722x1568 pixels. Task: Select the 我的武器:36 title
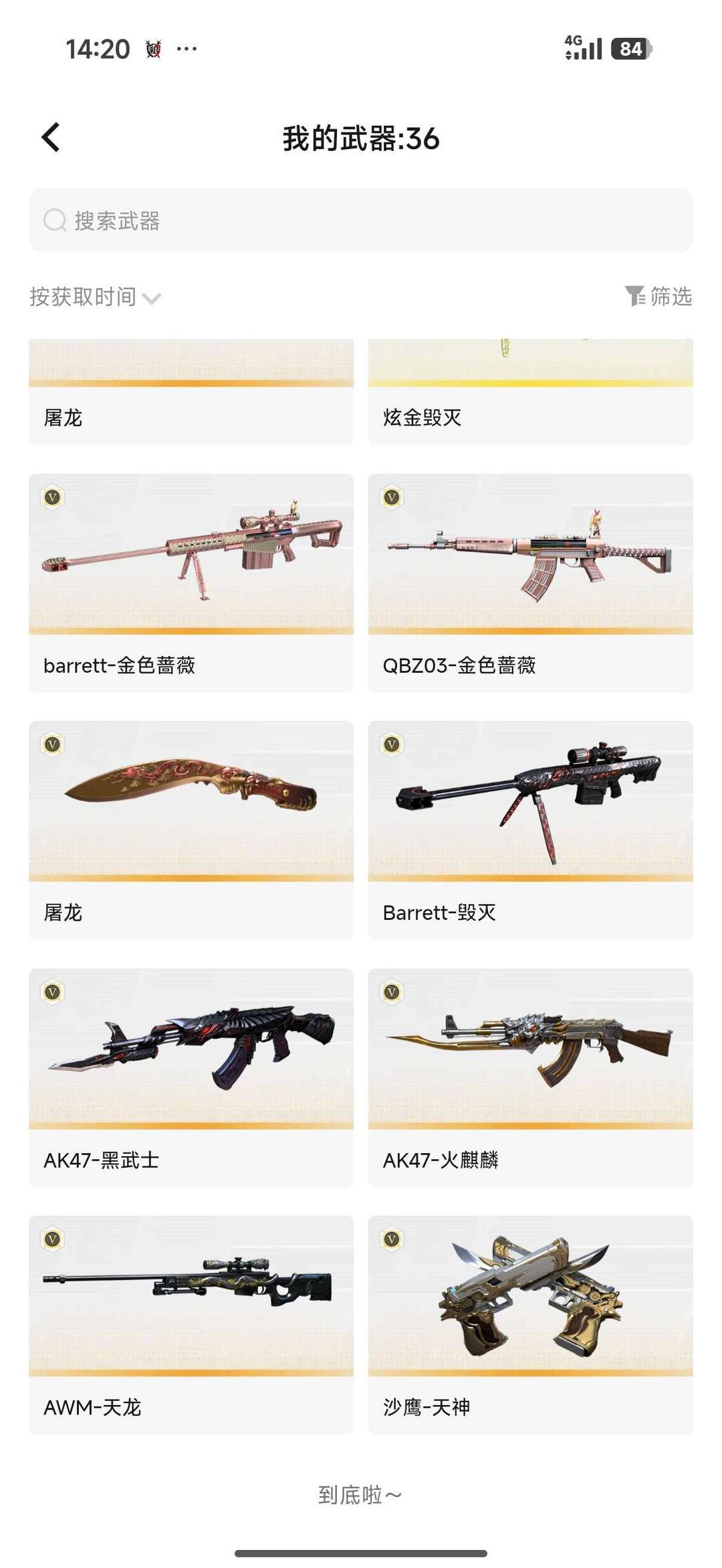(361, 137)
